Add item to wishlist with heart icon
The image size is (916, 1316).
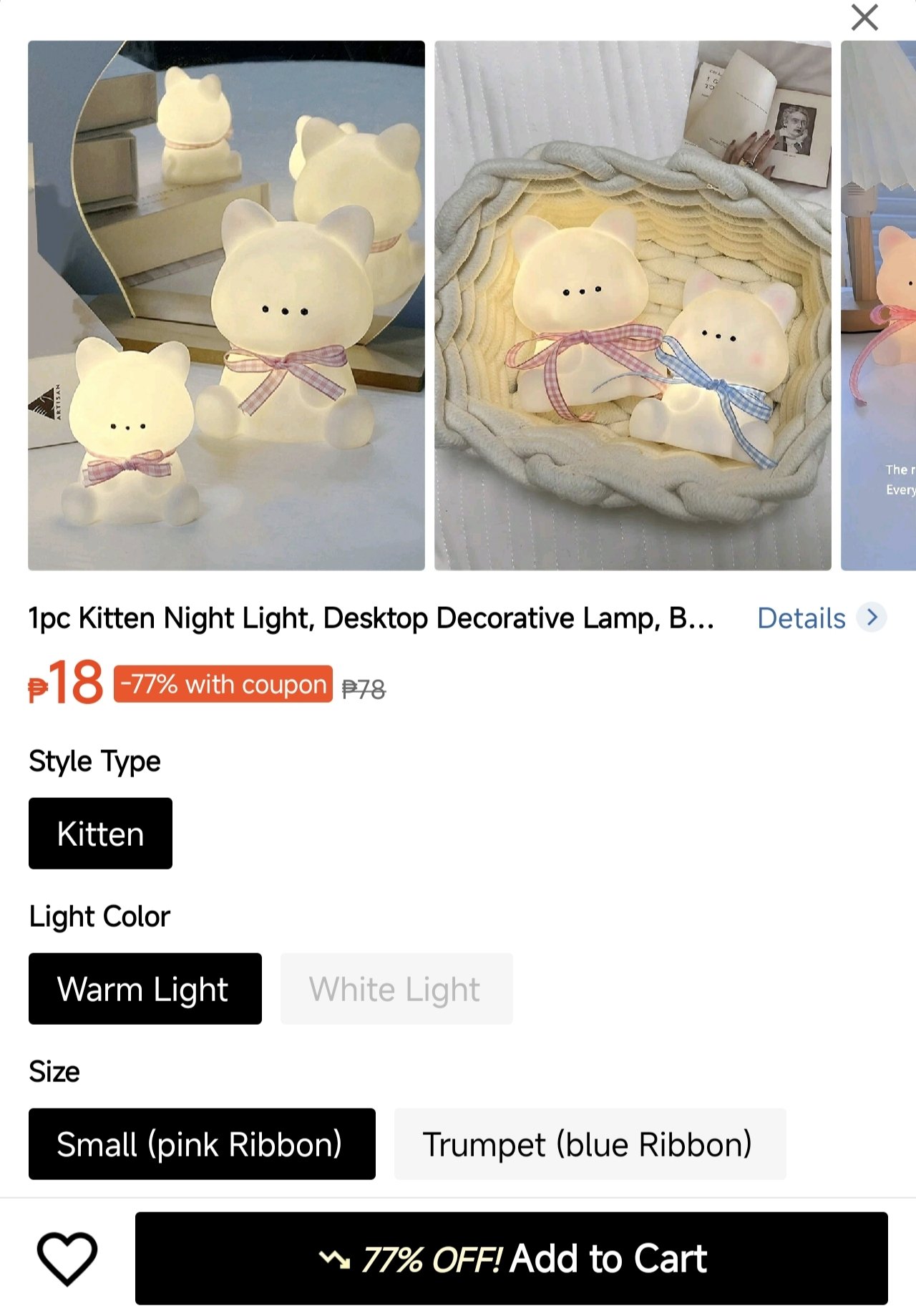click(67, 1258)
